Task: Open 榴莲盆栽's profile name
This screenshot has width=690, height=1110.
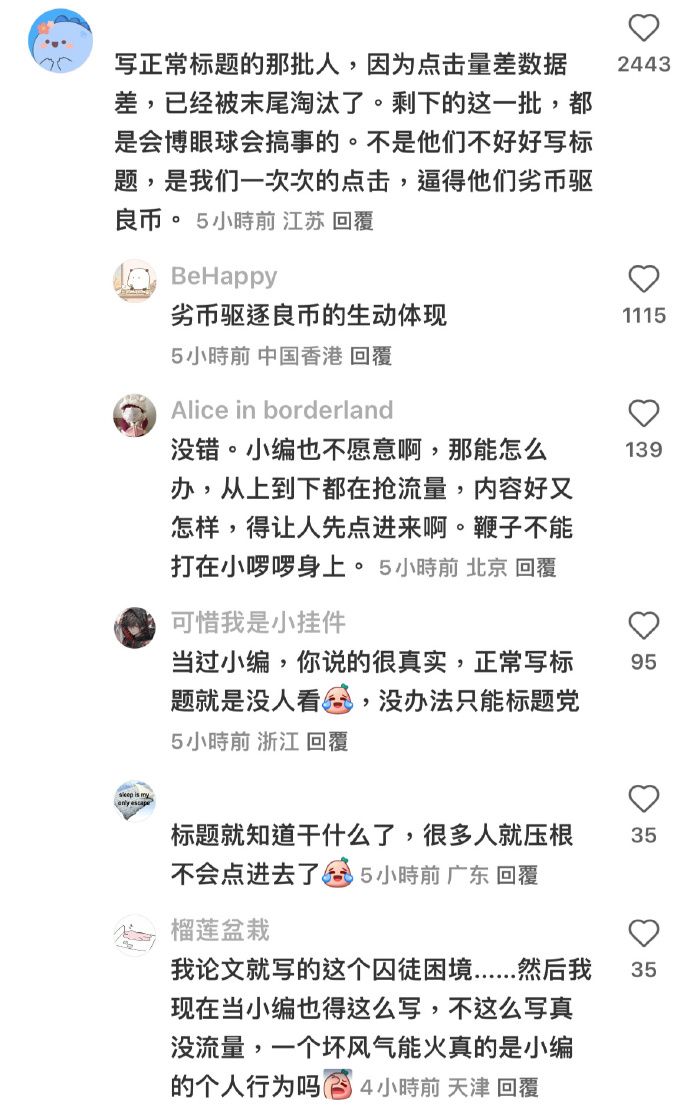Action: click(x=220, y=929)
